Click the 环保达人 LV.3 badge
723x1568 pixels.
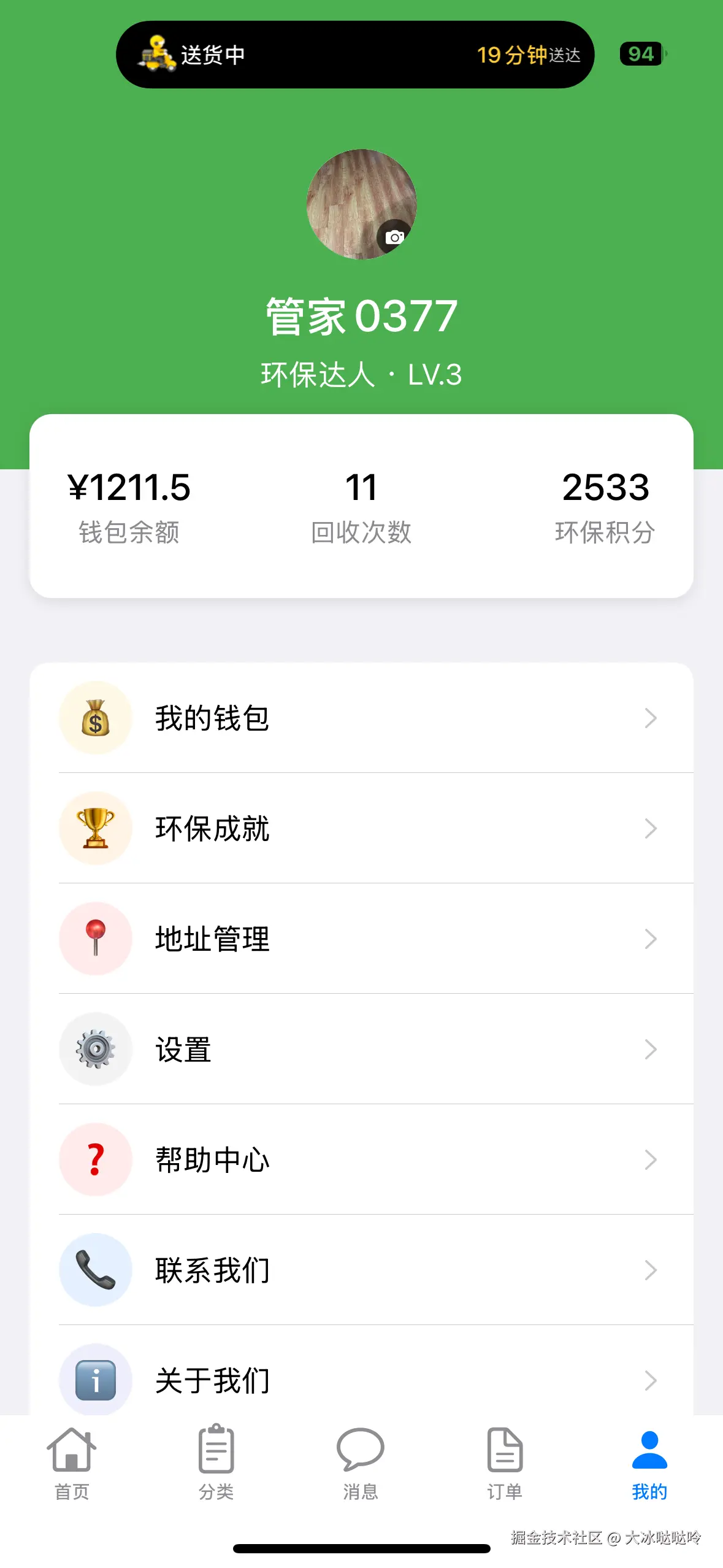(x=361, y=373)
